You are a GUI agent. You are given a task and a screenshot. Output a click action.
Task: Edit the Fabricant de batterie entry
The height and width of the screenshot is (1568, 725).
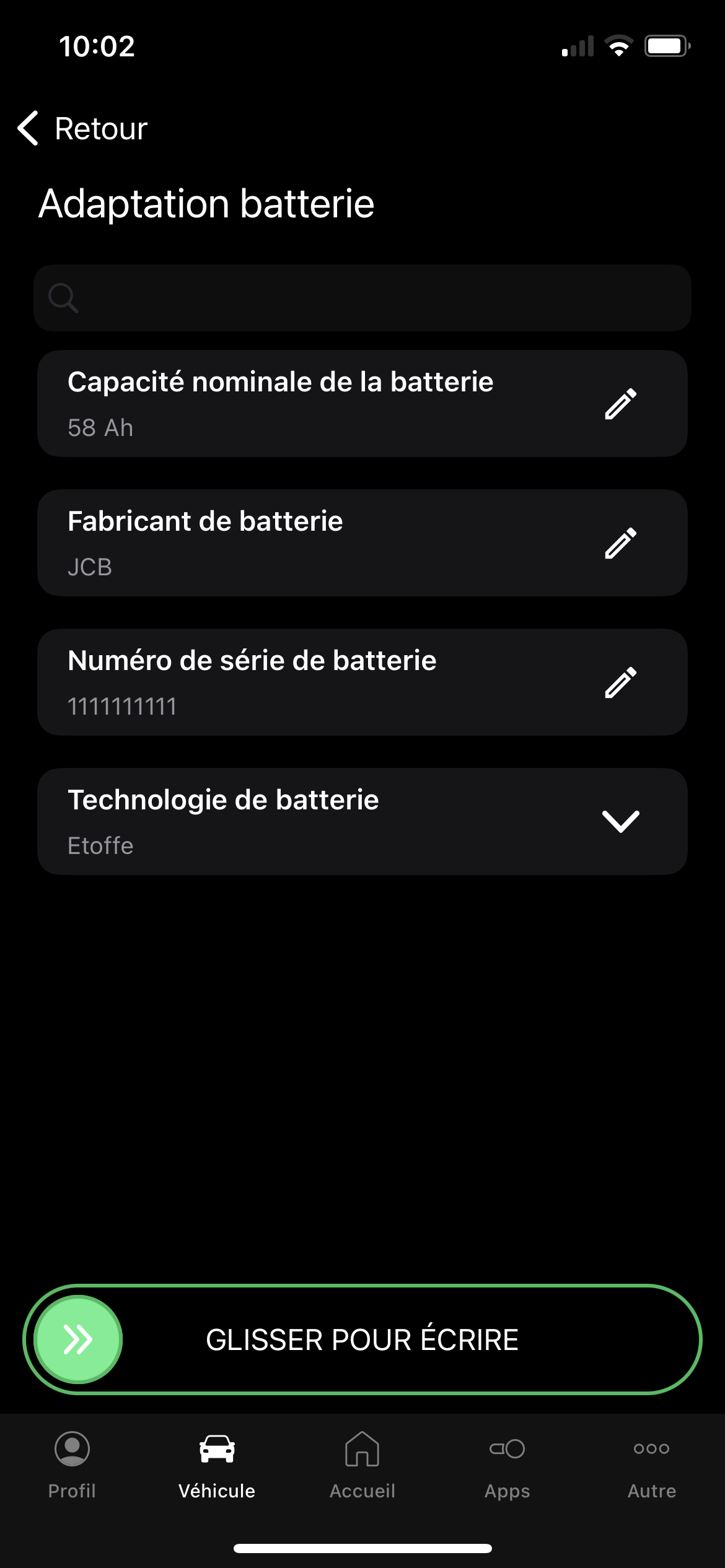tap(620, 543)
